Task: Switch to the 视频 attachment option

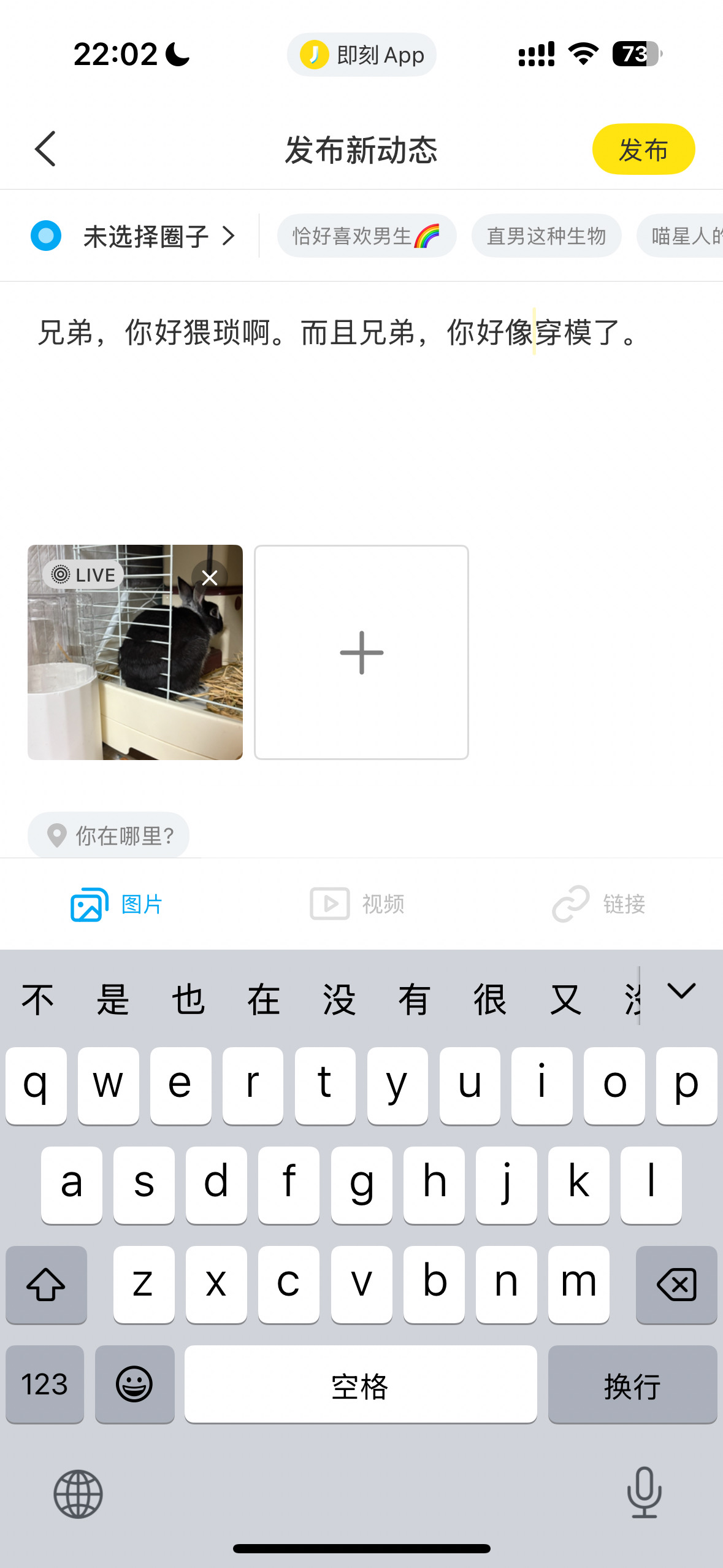Action: (357, 904)
